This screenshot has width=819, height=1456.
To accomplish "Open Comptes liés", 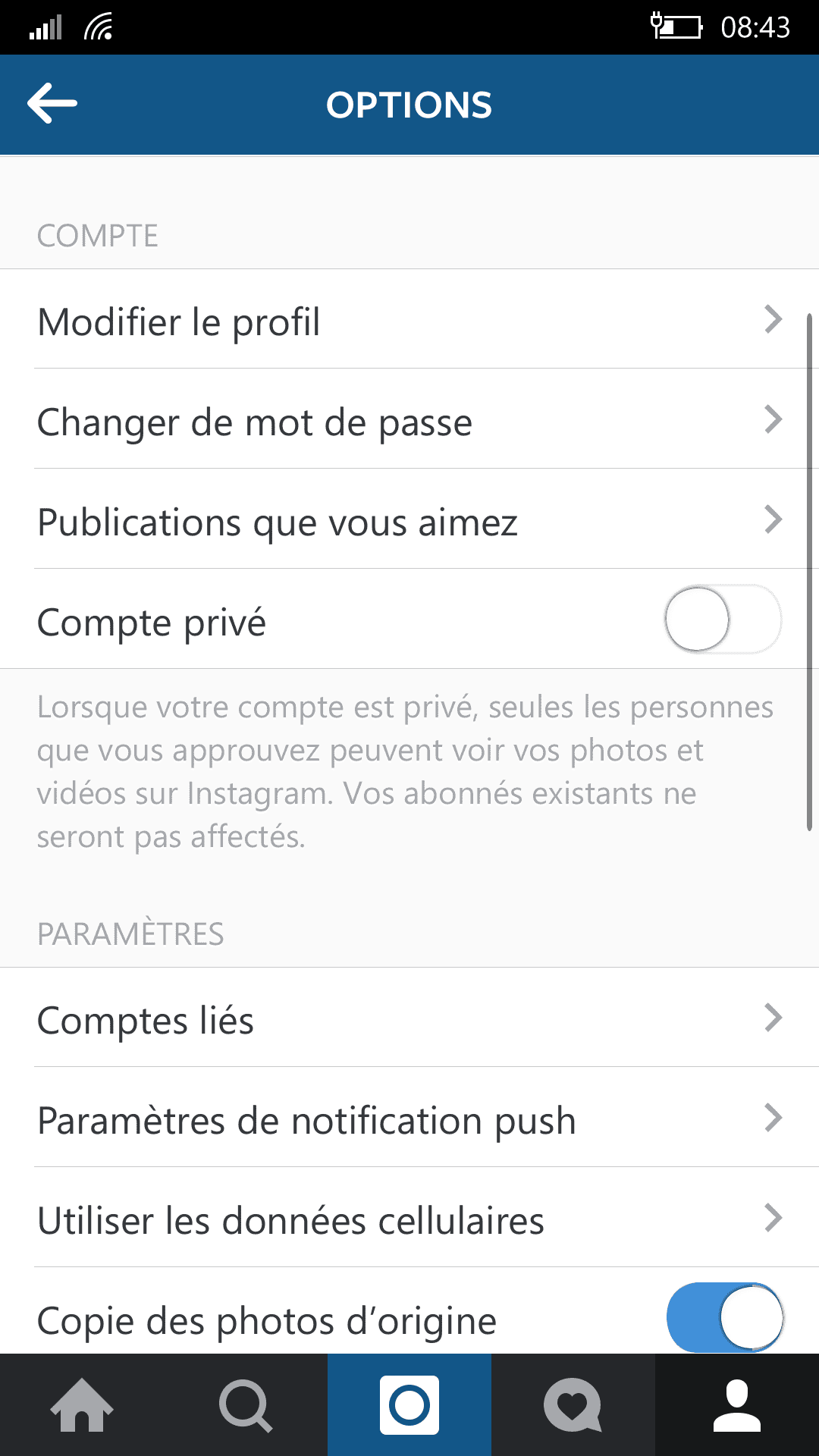I will pyautogui.click(x=409, y=1018).
